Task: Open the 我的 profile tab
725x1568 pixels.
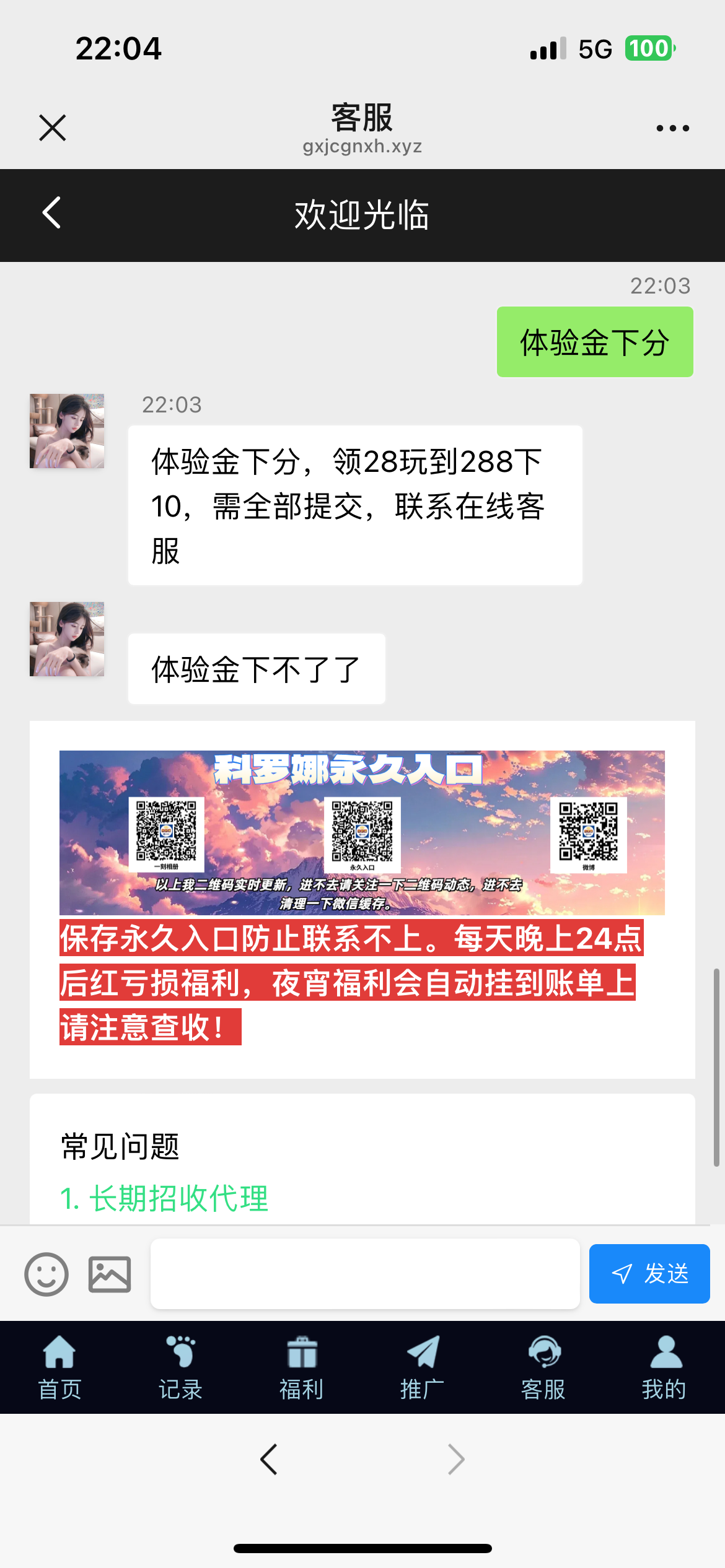Action: tap(664, 1367)
